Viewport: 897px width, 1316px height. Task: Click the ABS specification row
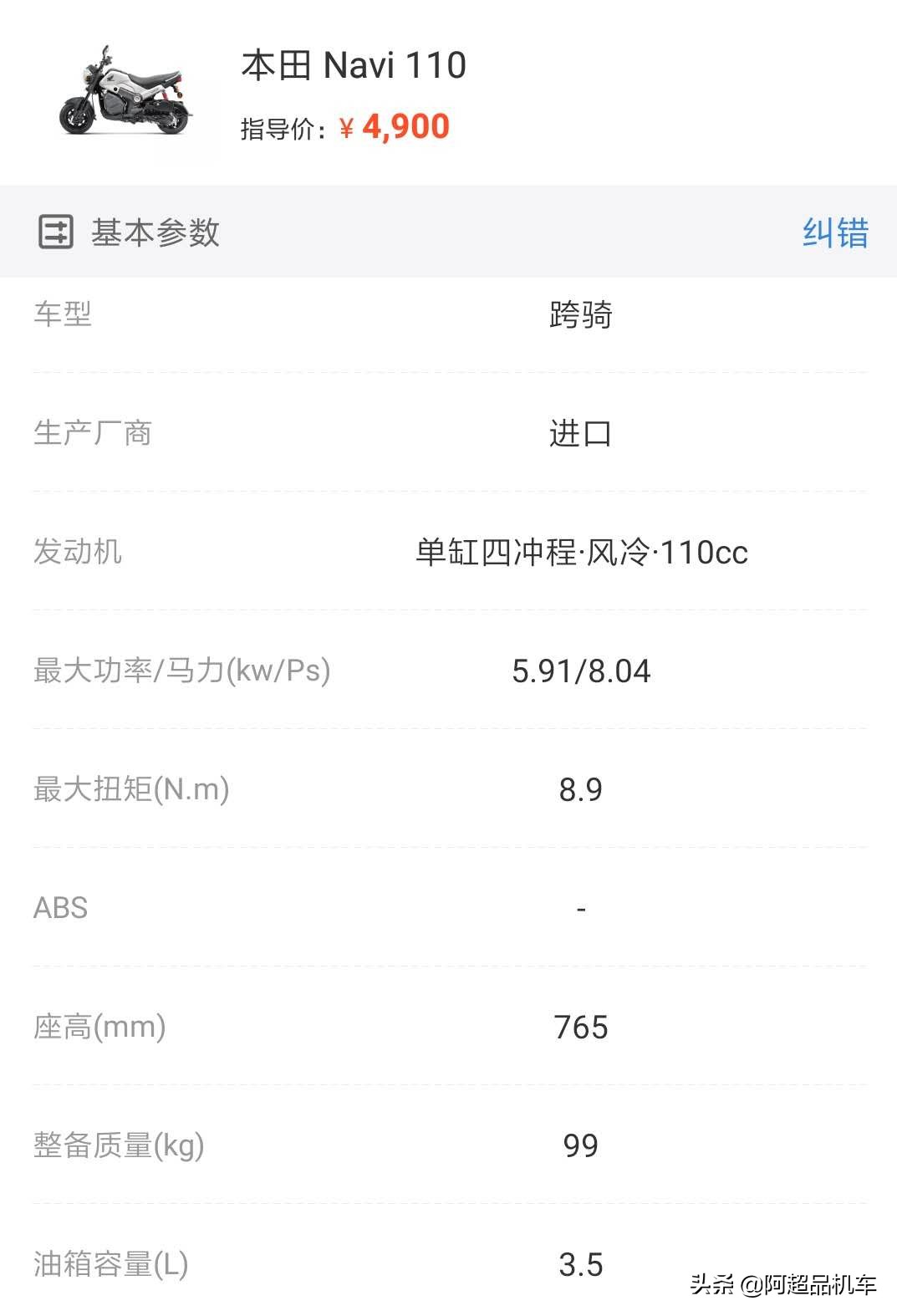(x=59, y=908)
